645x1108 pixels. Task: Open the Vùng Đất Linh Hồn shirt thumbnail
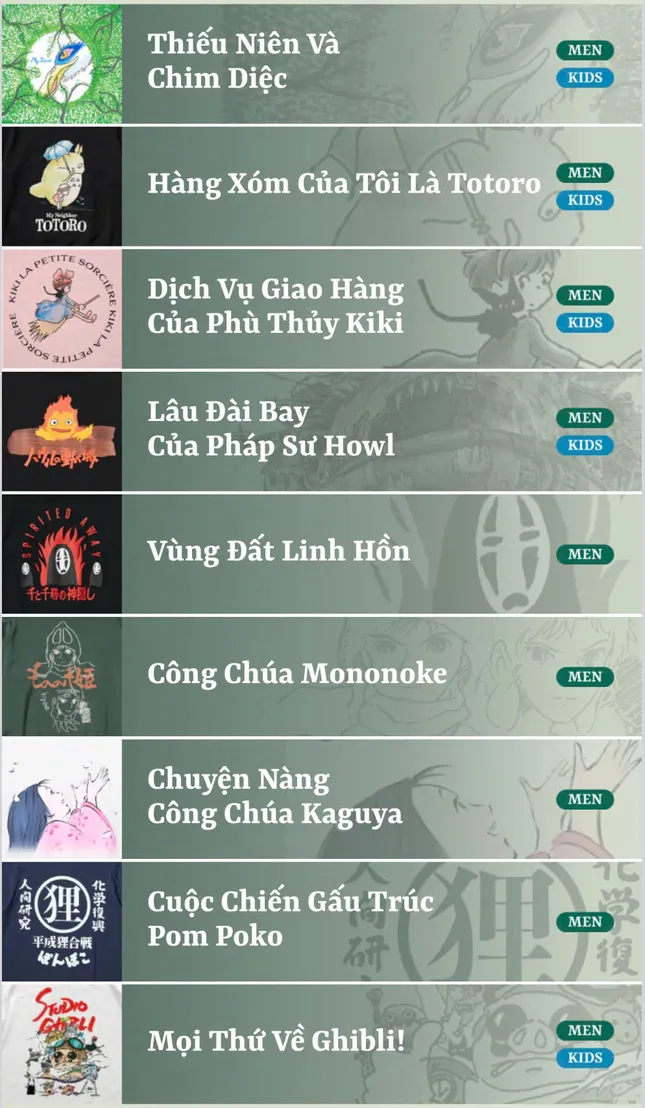coord(62,554)
